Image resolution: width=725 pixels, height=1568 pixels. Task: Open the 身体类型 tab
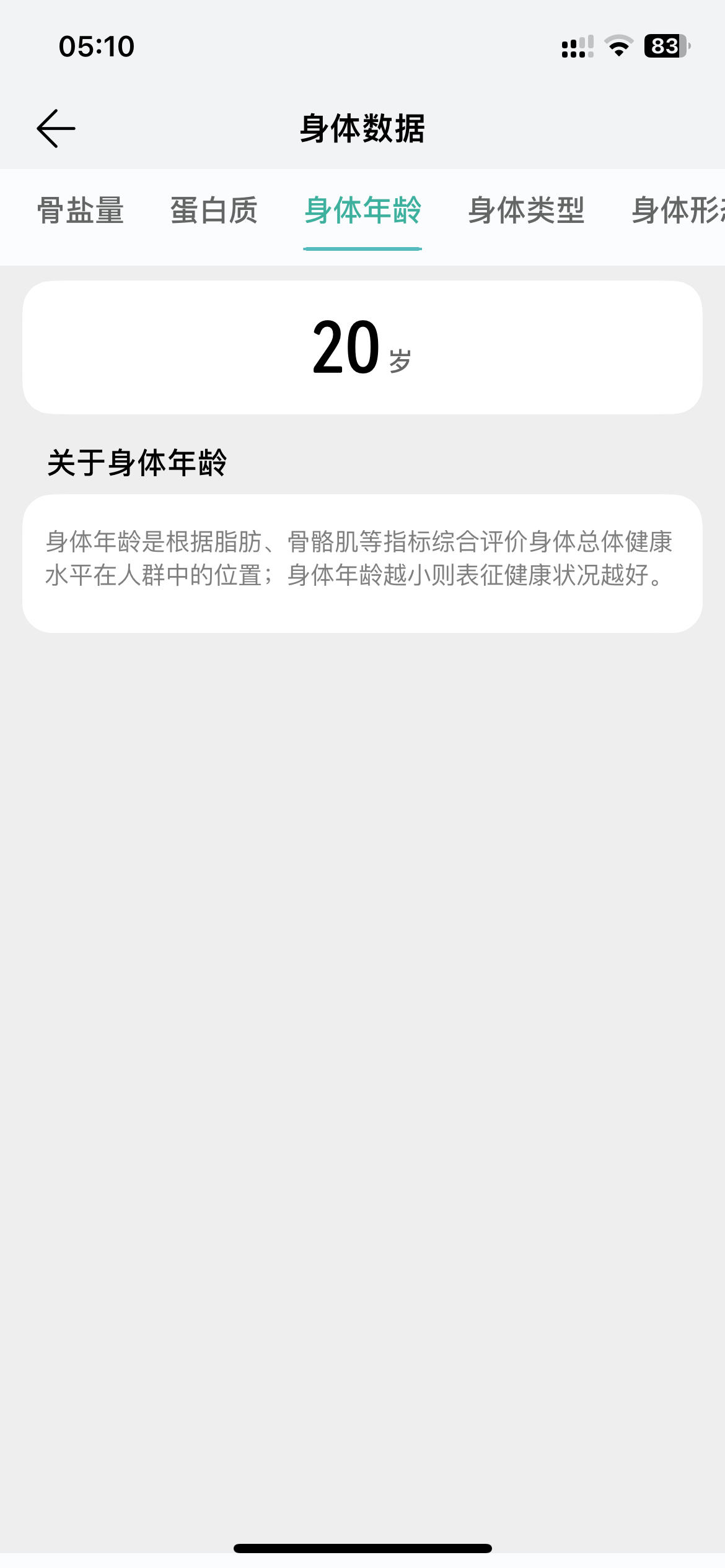click(x=526, y=211)
